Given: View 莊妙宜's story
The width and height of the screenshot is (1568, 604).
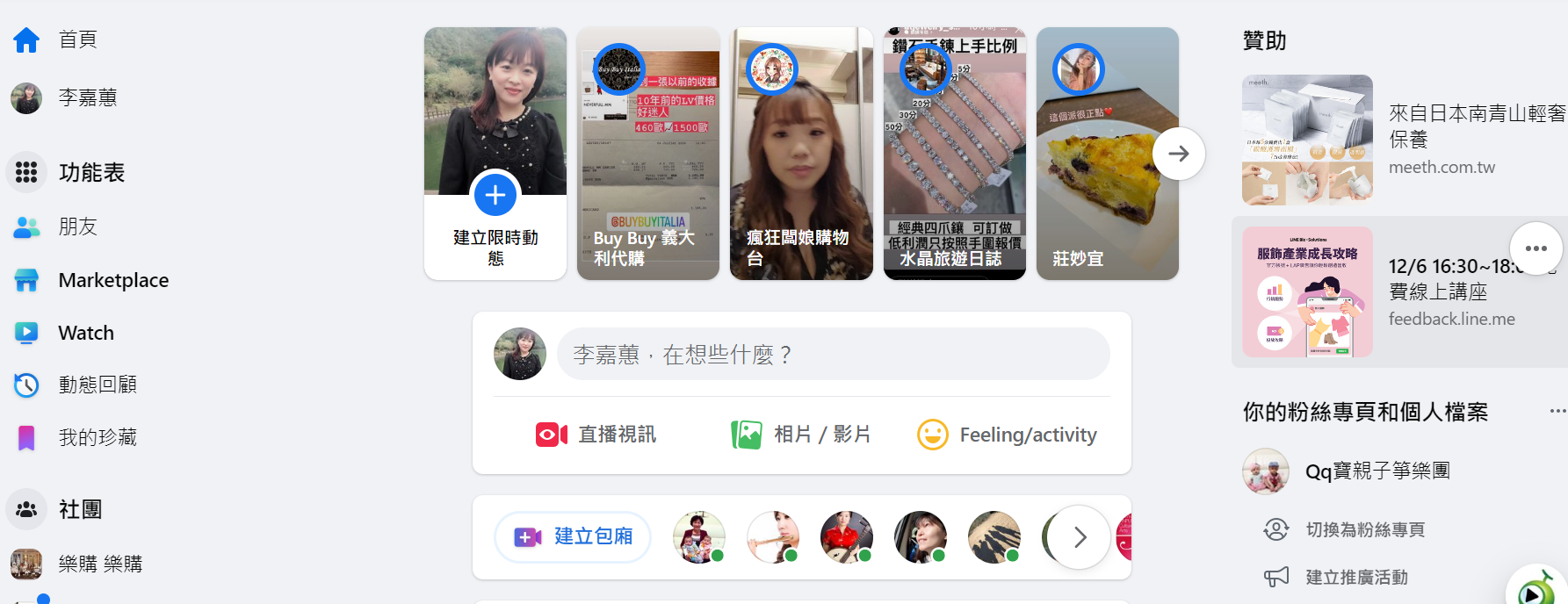Looking at the screenshot, I should 1107,154.
